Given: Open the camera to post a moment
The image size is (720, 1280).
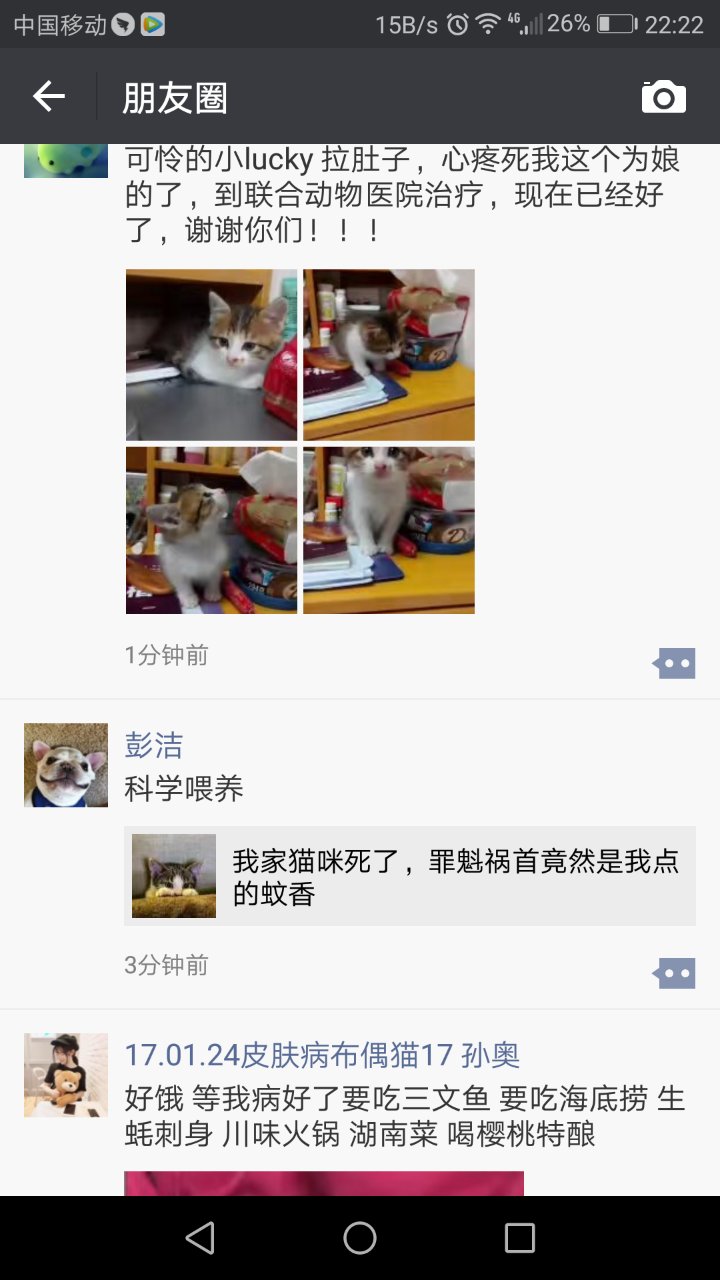Looking at the screenshot, I should coord(663,97).
